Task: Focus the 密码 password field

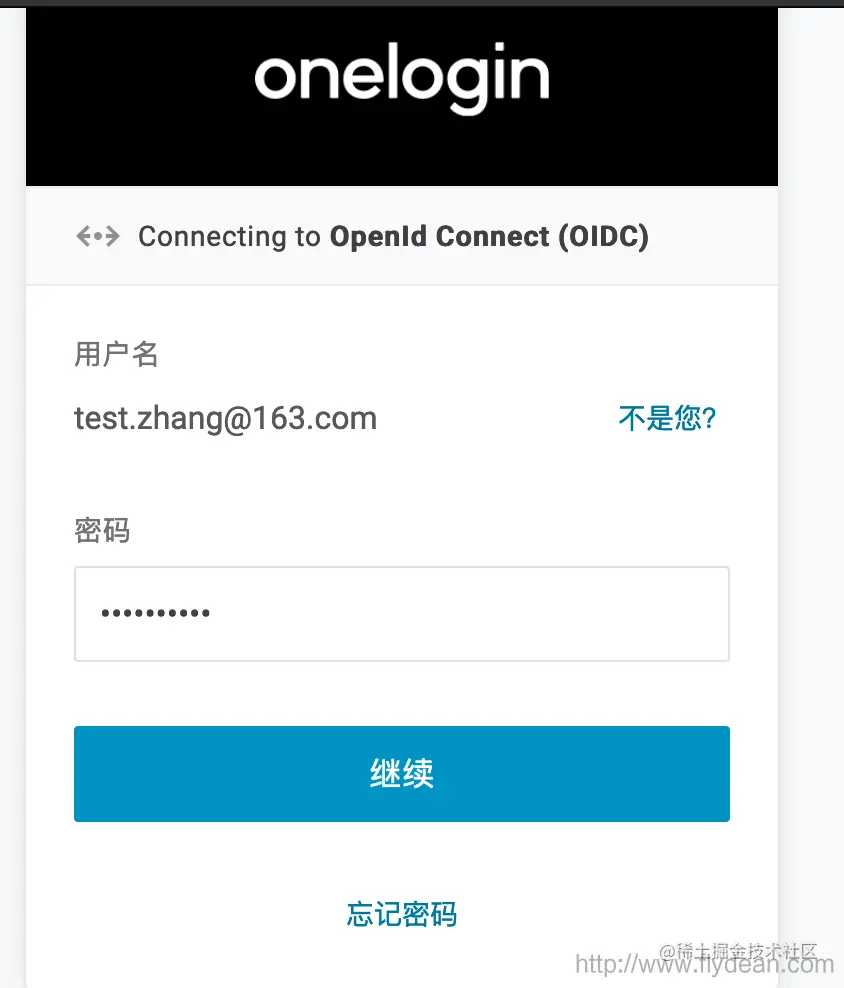Action: click(x=401, y=614)
